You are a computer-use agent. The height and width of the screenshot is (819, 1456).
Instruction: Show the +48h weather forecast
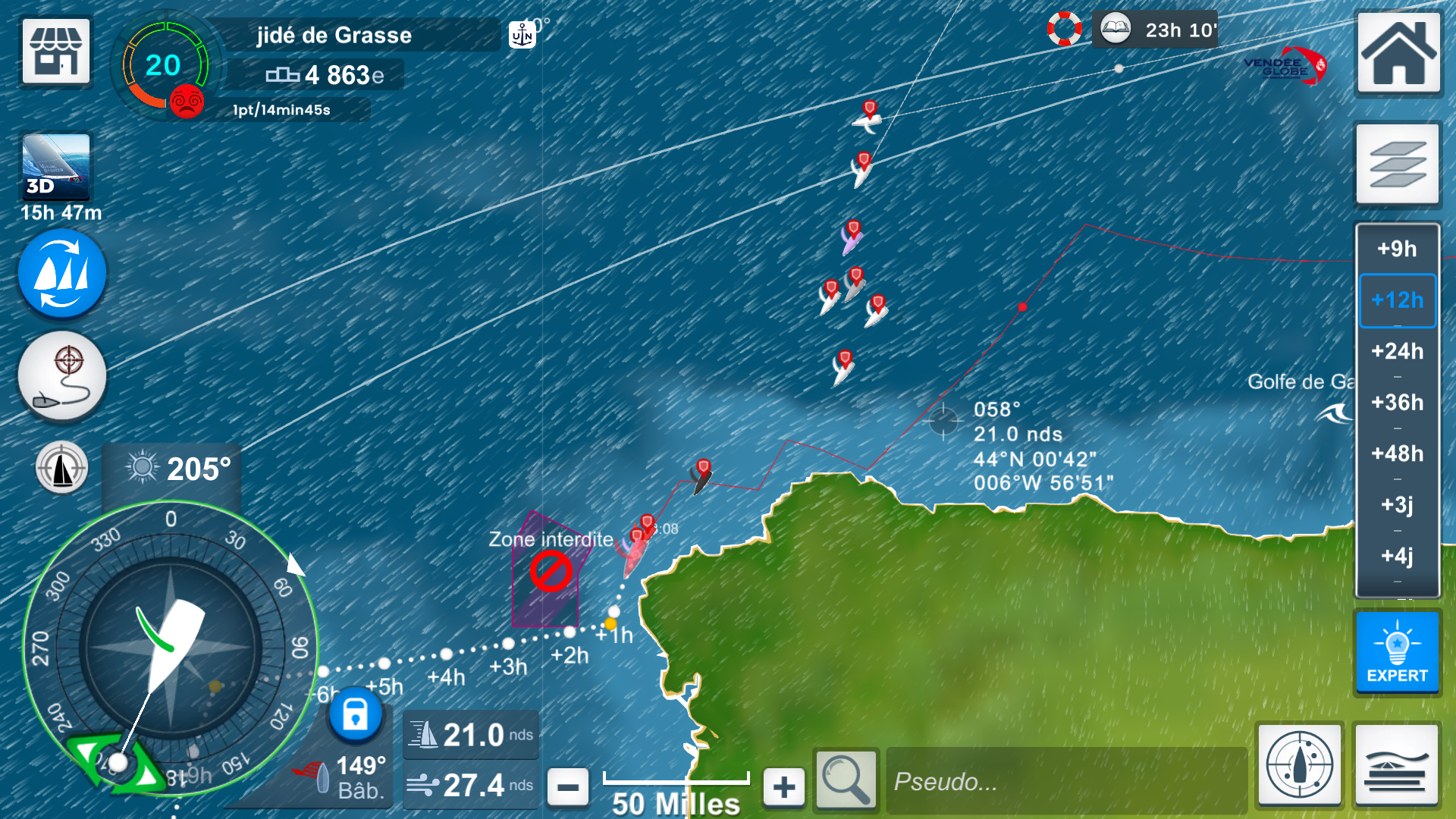click(1397, 454)
